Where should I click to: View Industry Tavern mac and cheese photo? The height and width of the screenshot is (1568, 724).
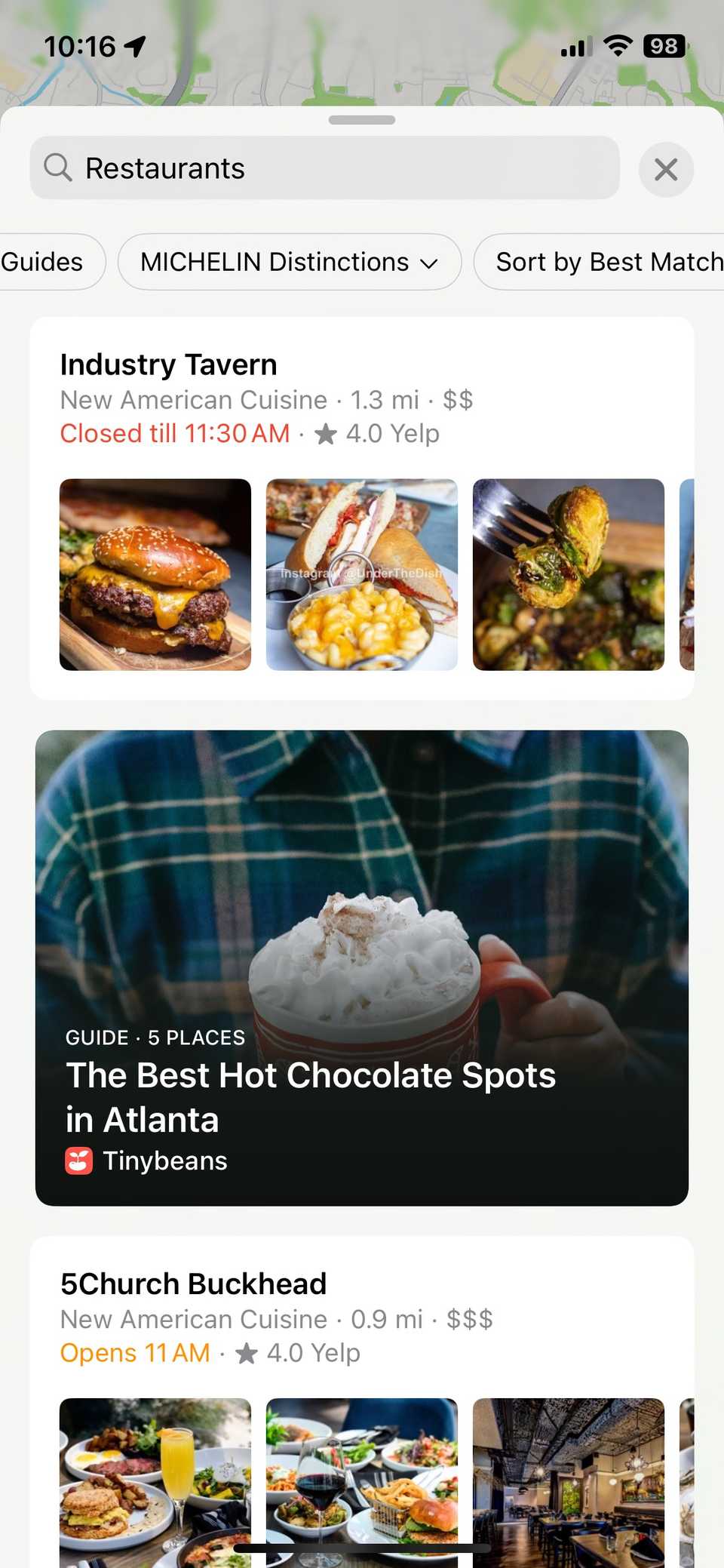pyautogui.click(x=362, y=574)
